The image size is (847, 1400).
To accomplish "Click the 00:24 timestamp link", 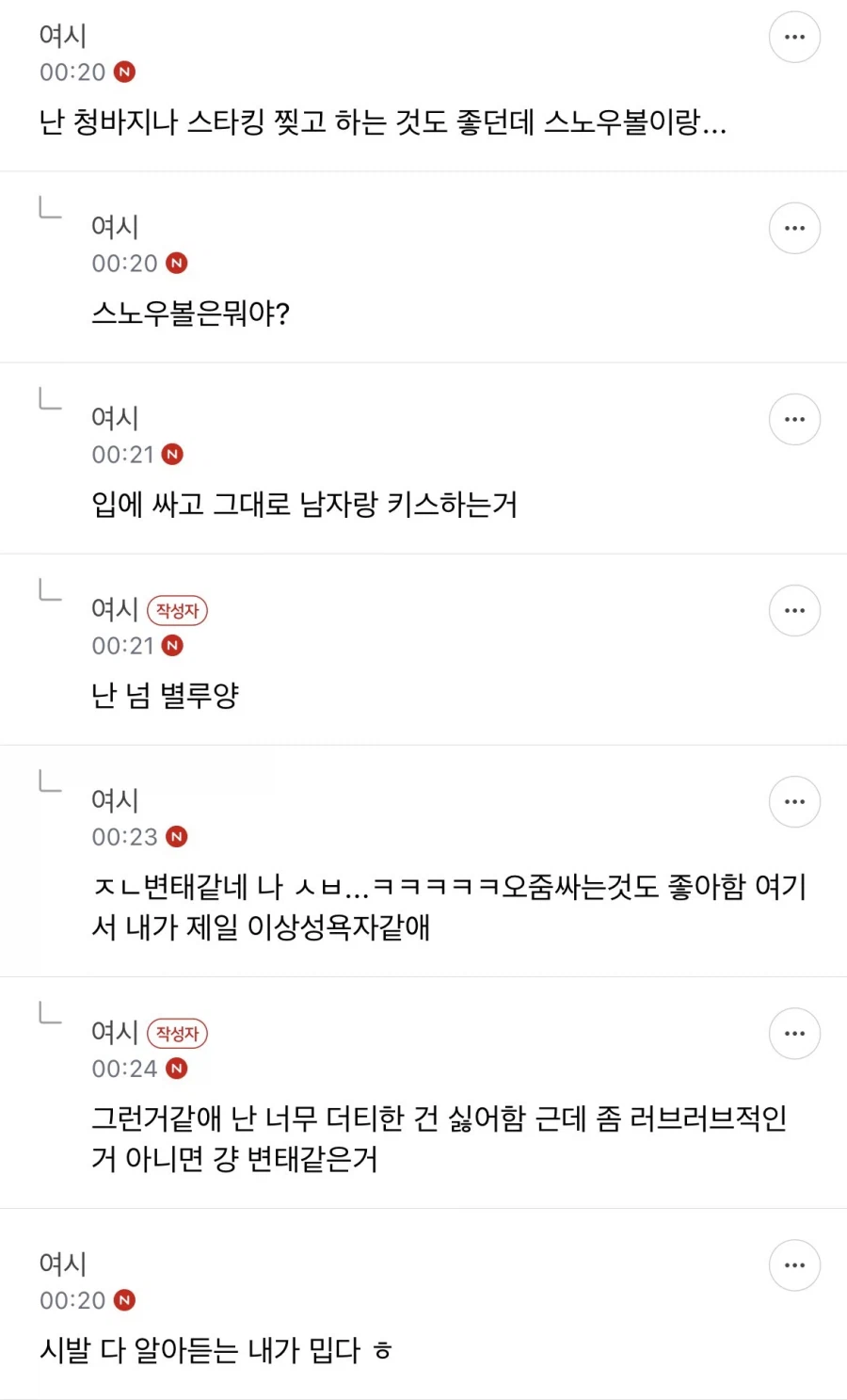I will pyautogui.click(x=125, y=1069).
